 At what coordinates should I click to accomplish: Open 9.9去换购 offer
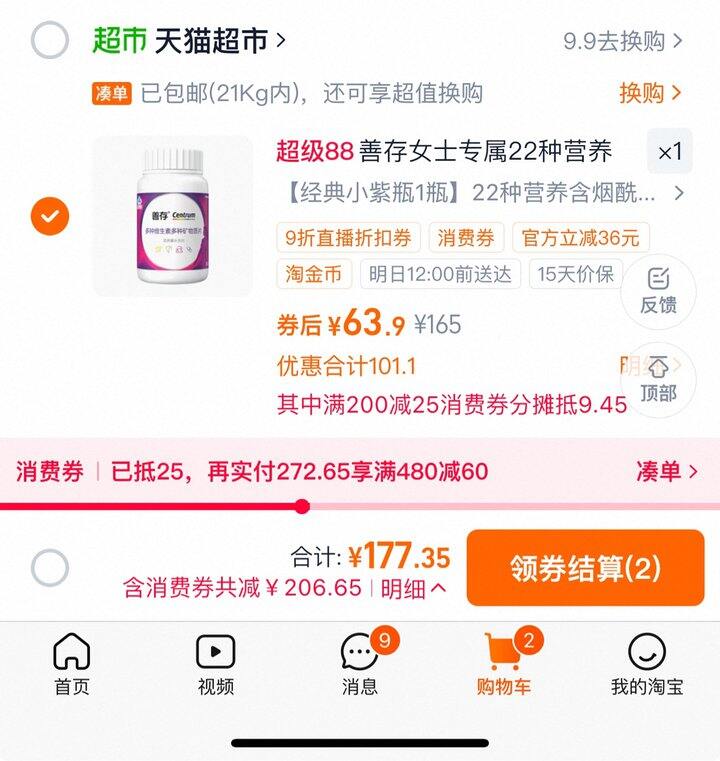point(622,41)
